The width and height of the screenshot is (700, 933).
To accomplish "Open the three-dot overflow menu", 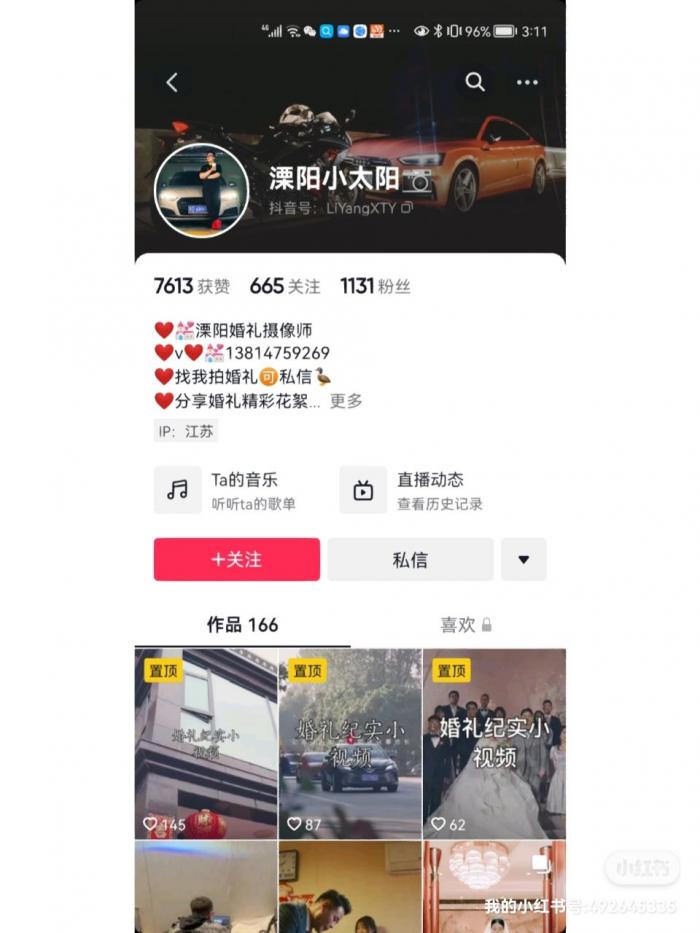I will pos(527,83).
